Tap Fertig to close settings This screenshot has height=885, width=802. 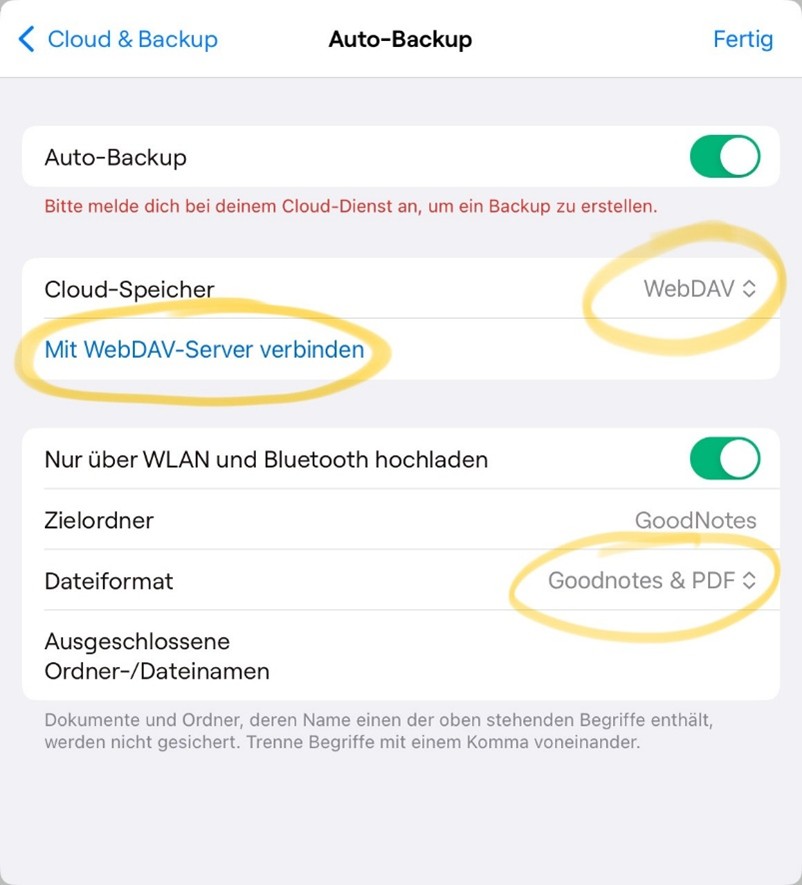coord(742,40)
